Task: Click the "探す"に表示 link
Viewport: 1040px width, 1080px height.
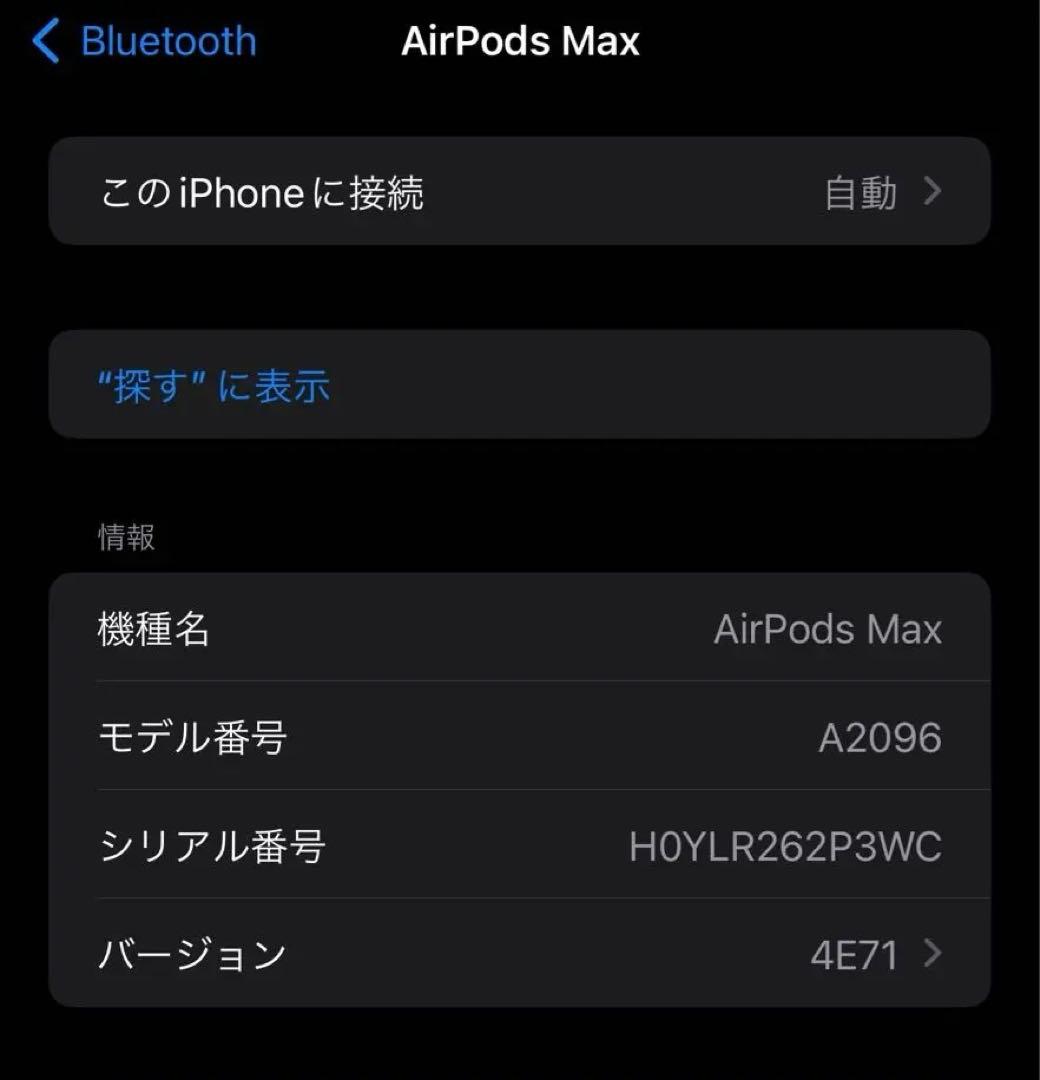Action: coord(212,386)
